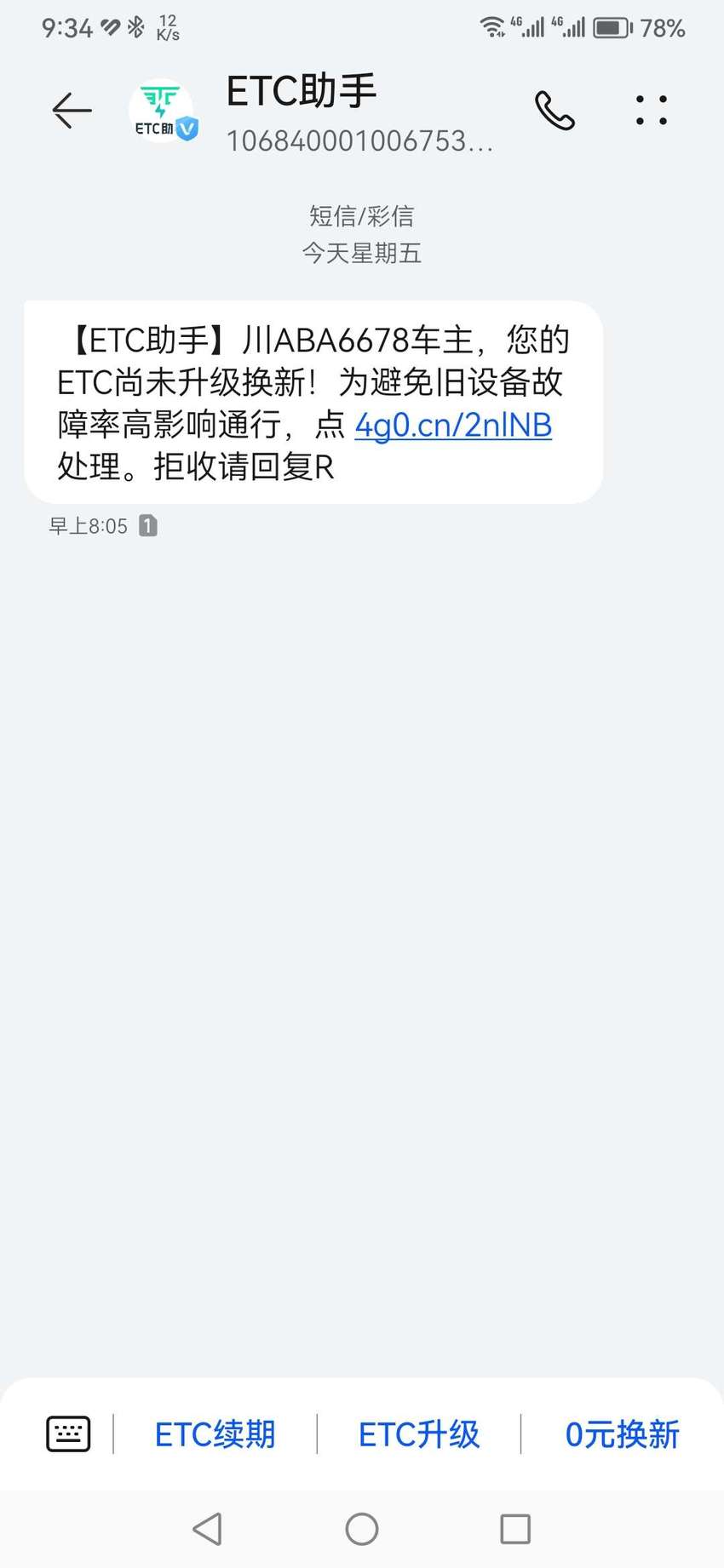Go back using the top-left arrow
Viewport: 724px width, 1568px height.
[x=72, y=111]
